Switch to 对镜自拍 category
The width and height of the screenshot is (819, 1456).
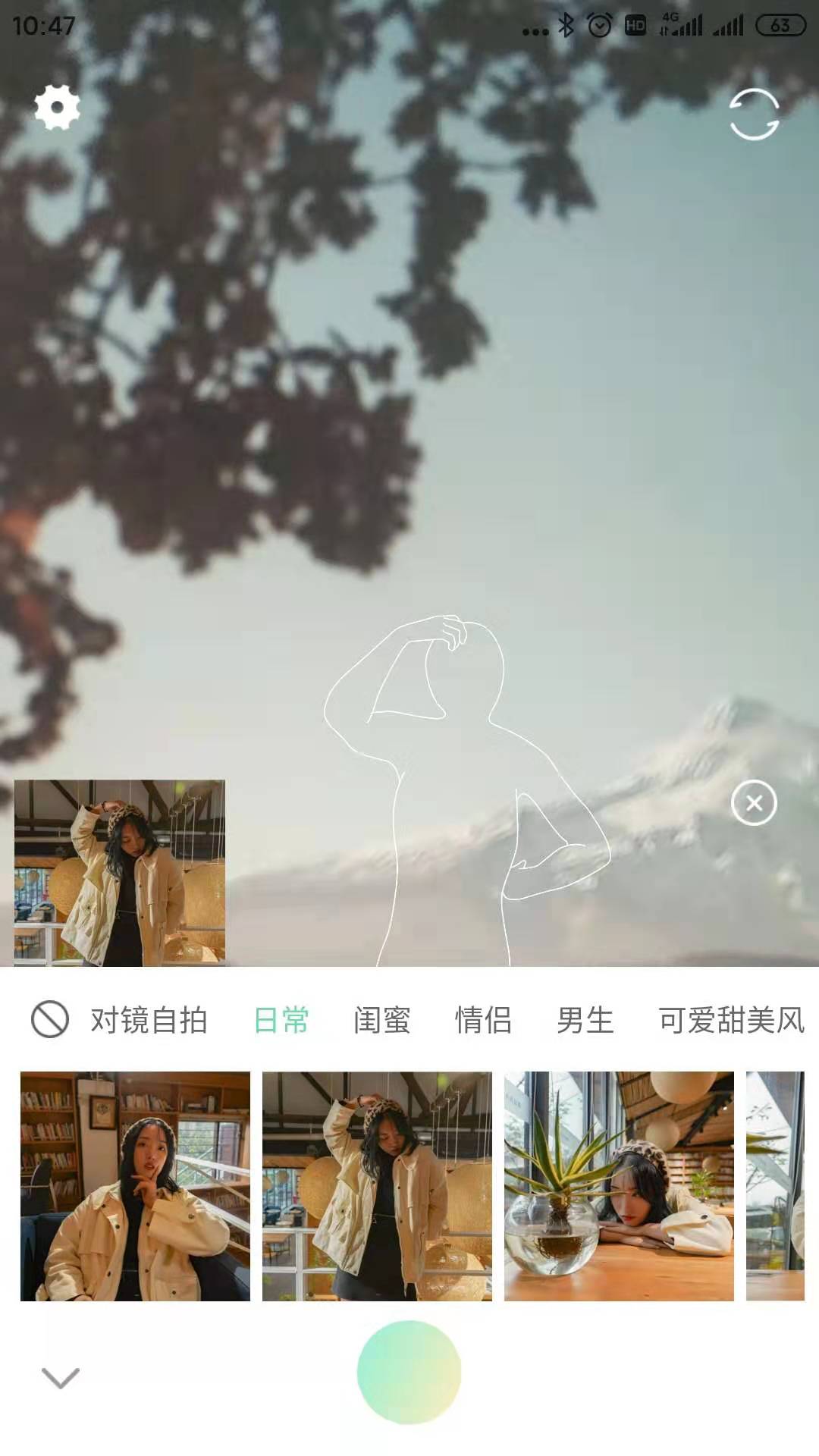click(x=149, y=1021)
